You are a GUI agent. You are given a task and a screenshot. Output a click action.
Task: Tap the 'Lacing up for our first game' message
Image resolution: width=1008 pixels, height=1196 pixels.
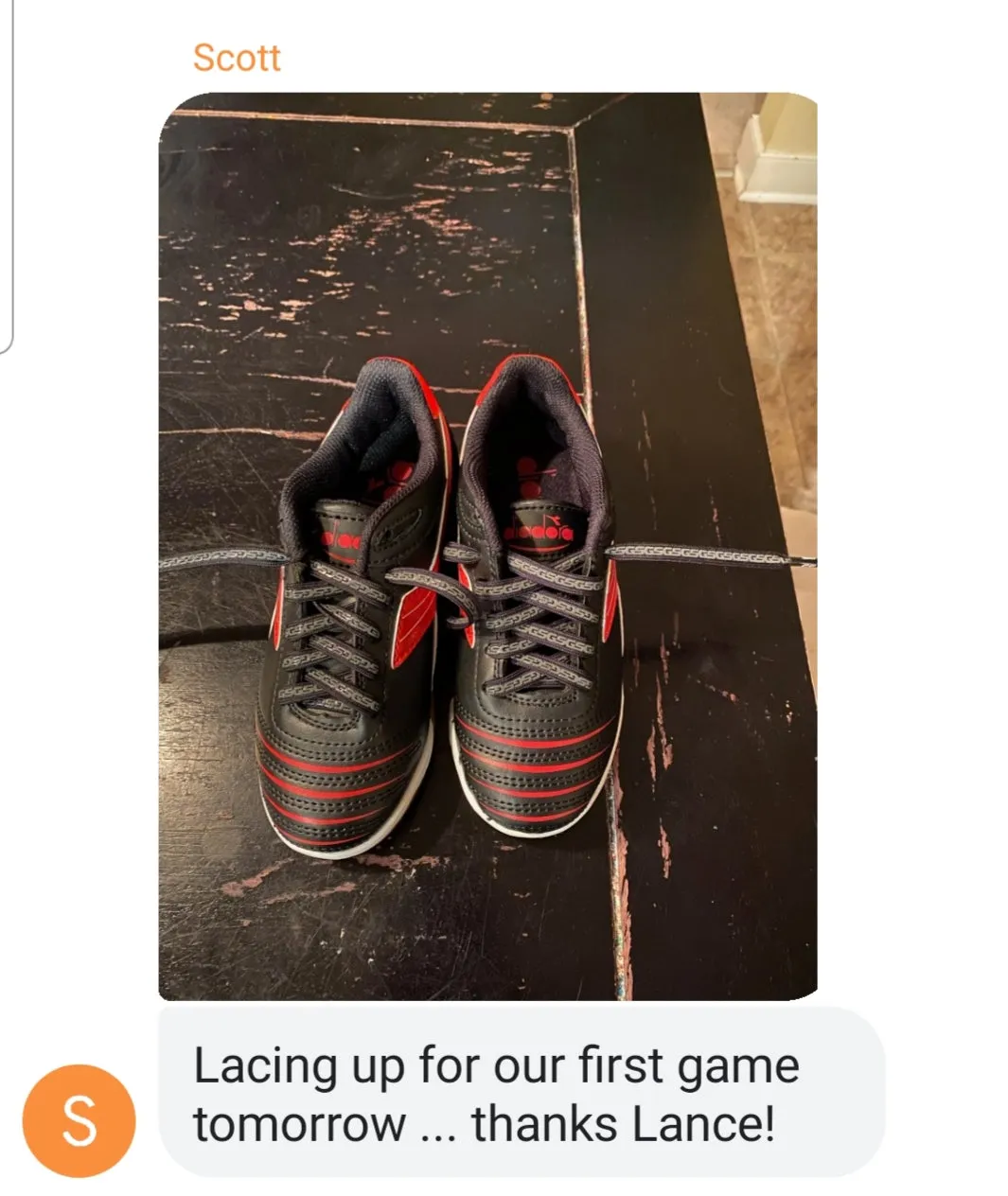point(521,1093)
